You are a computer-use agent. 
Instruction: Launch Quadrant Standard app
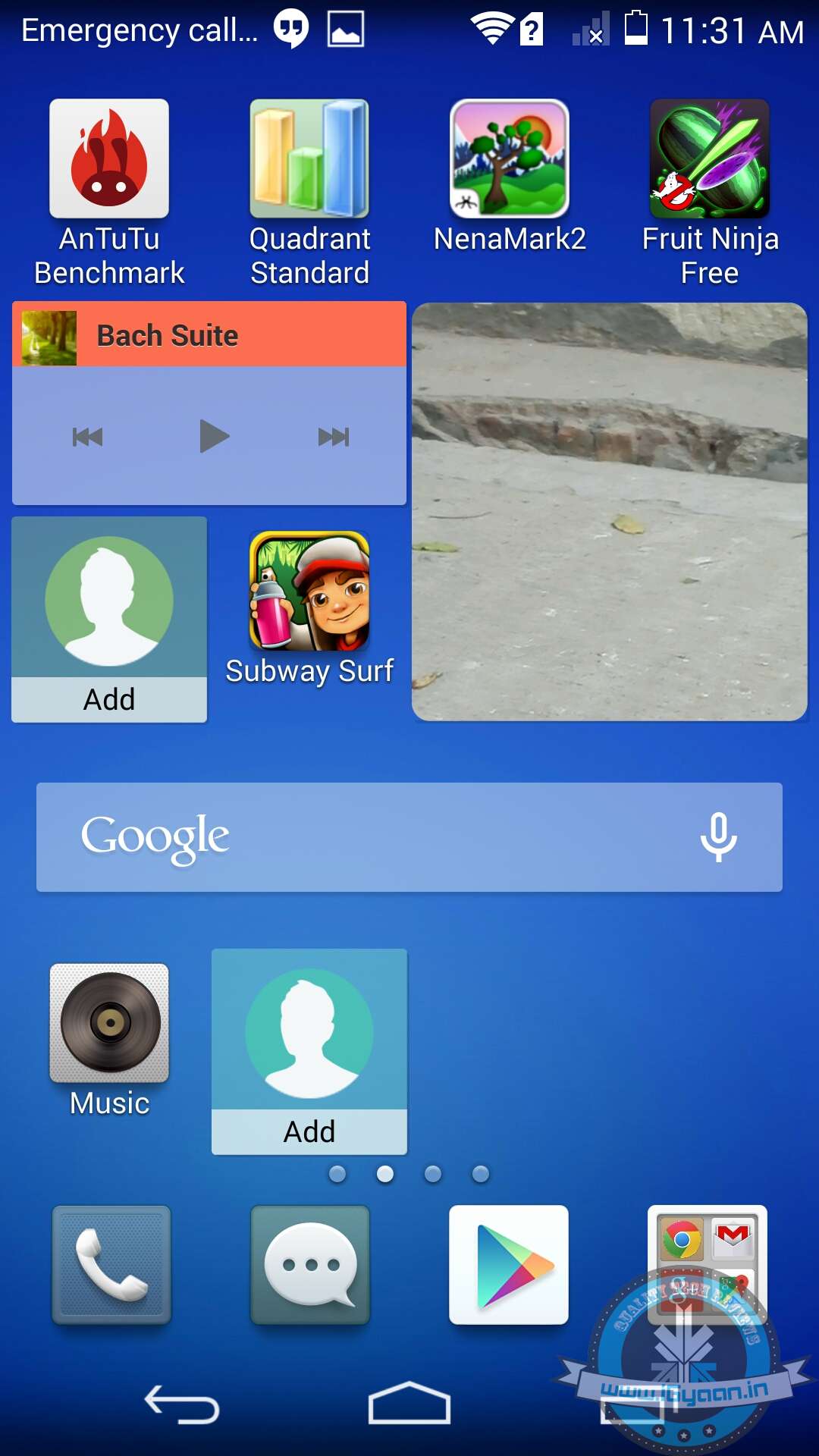click(x=309, y=159)
